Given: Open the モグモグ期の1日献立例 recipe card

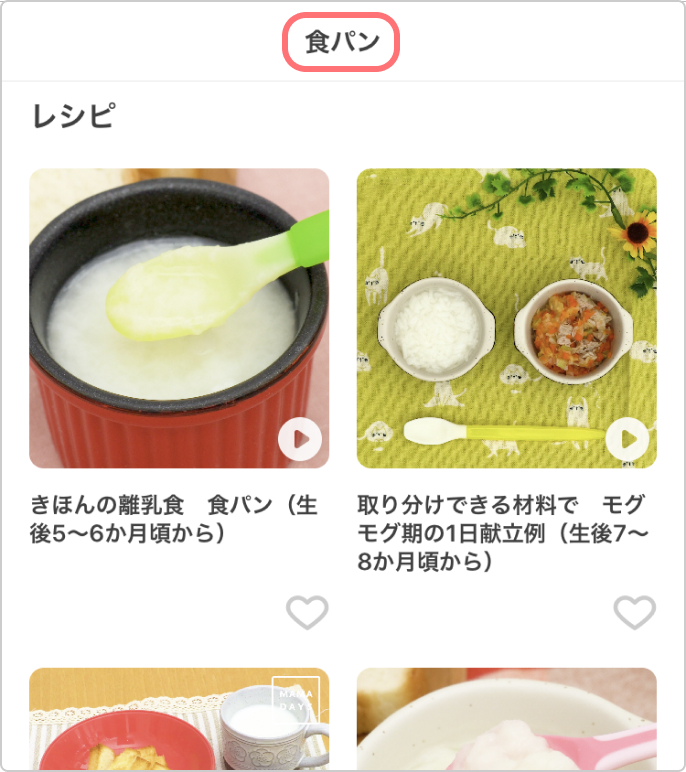Looking at the screenshot, I should (x=506, y=318).
